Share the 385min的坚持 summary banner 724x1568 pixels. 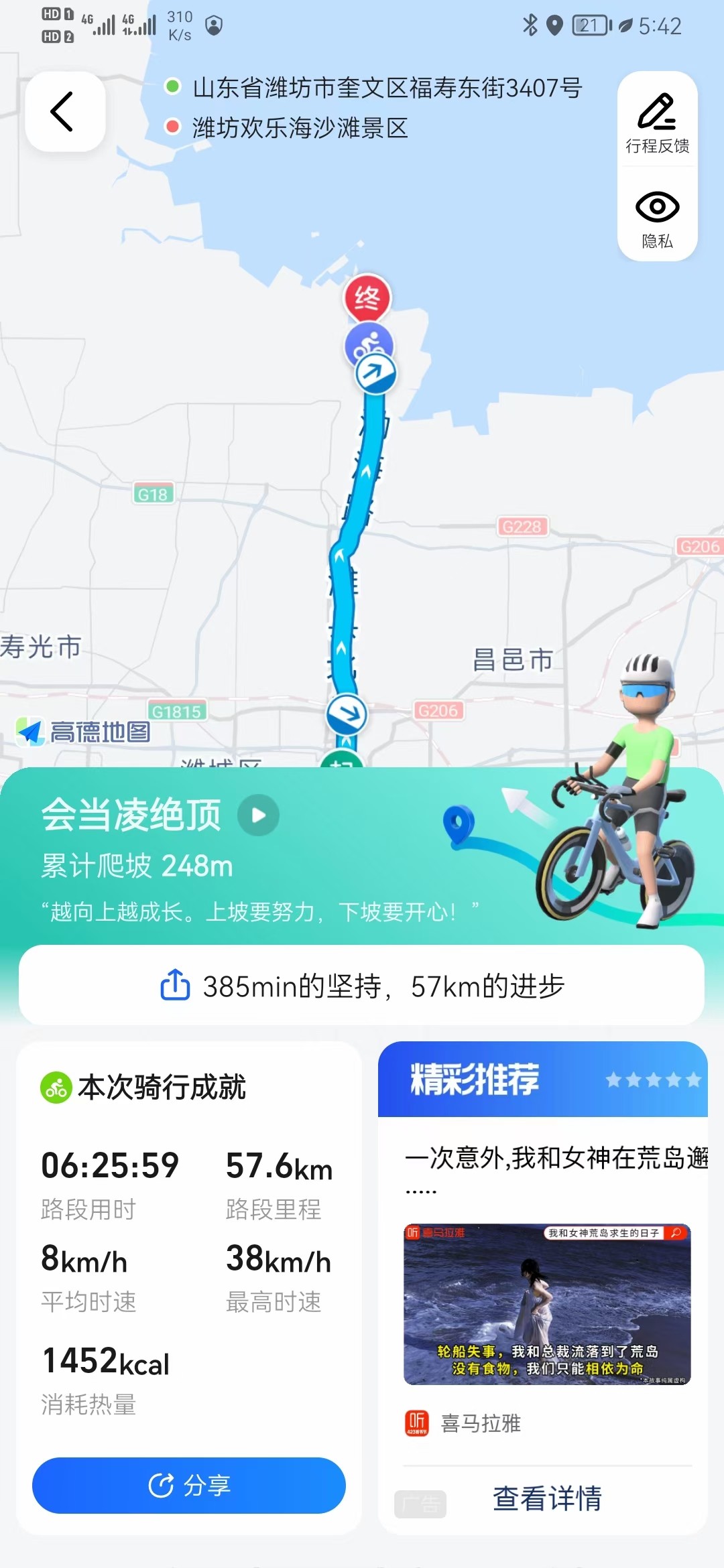tap(361, 985)
